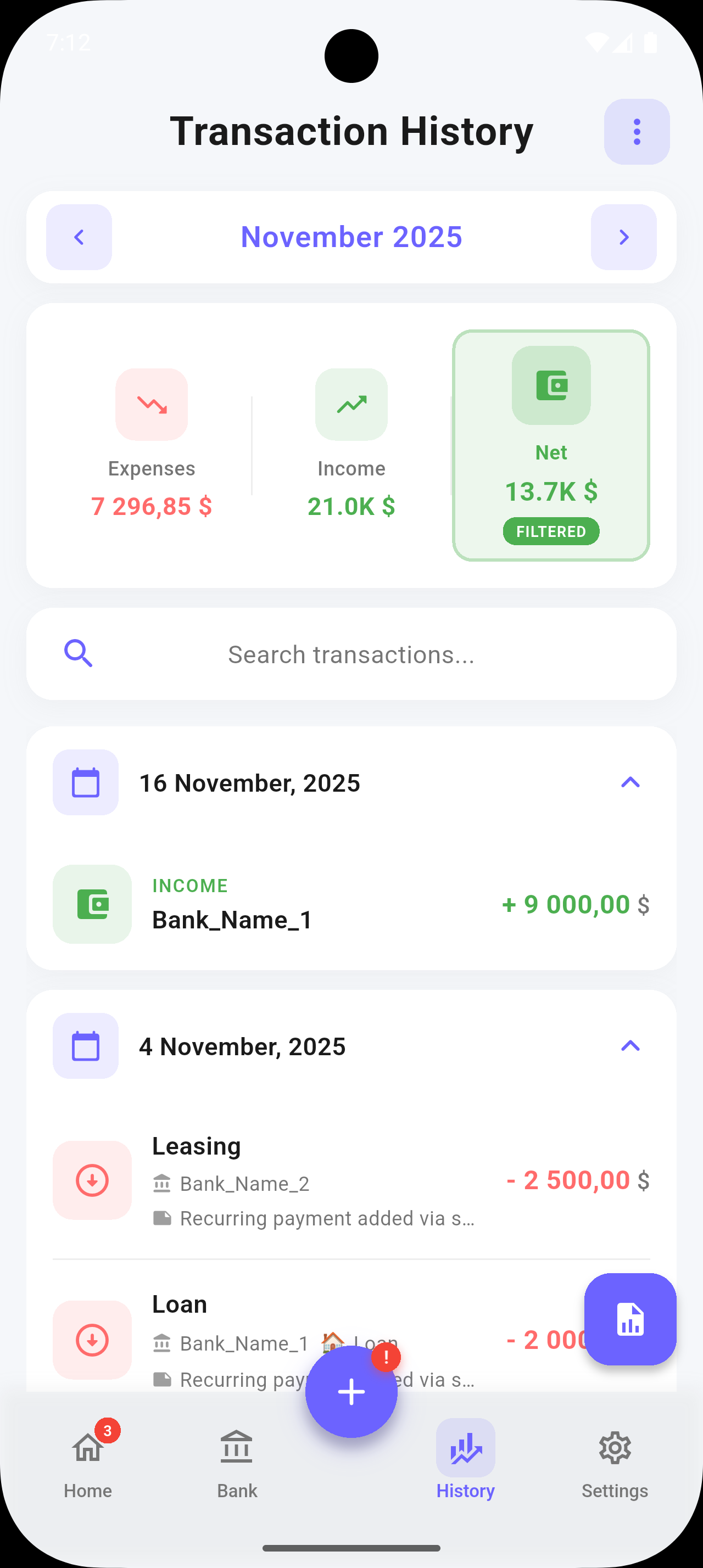Image resolution: width=703 pixels, height=1568 pixels.
Task: Focus the Search transactions field
Action: [x=351, y=654]
